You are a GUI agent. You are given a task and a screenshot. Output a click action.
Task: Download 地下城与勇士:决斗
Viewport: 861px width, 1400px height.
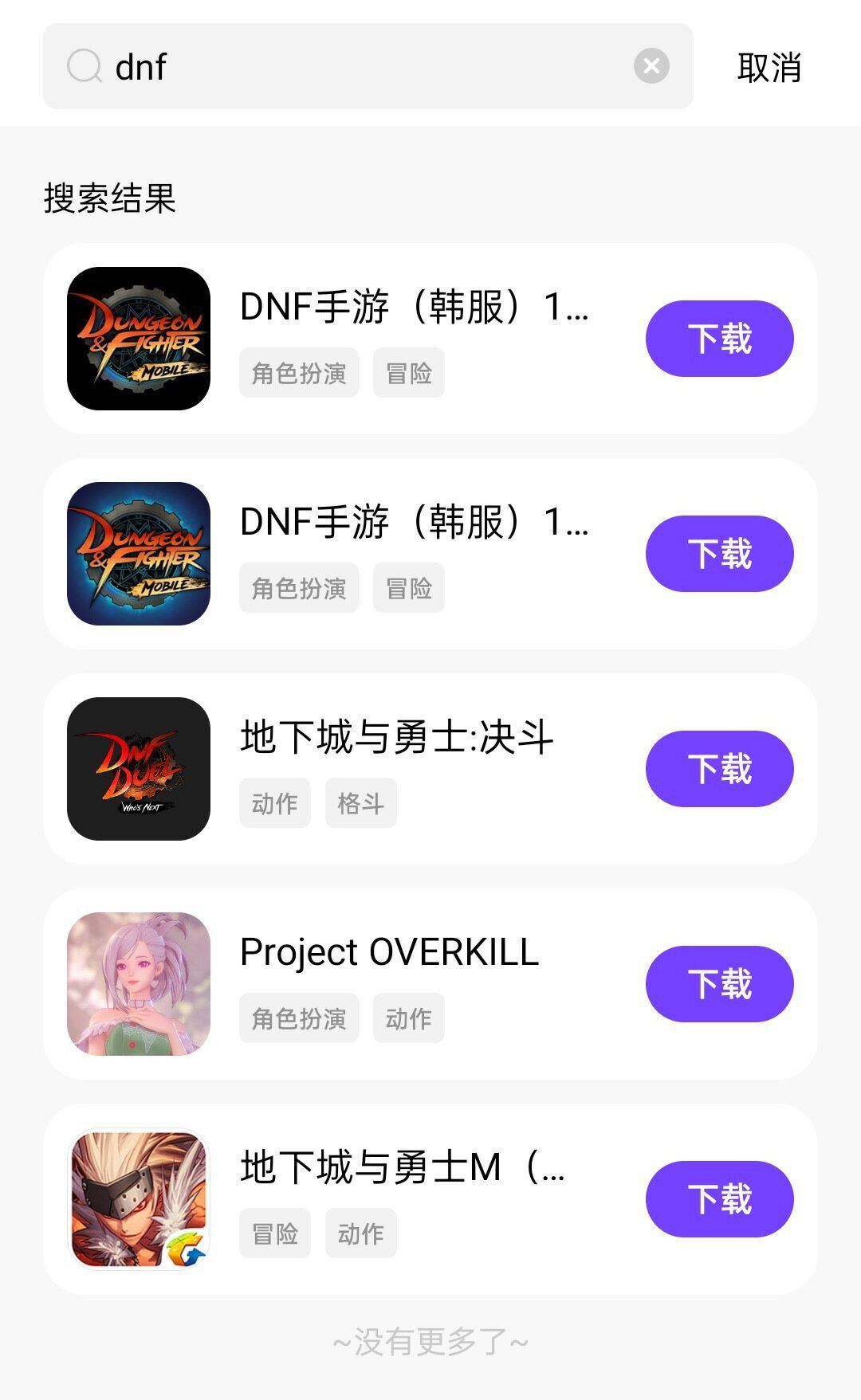[x=718, y=767]
